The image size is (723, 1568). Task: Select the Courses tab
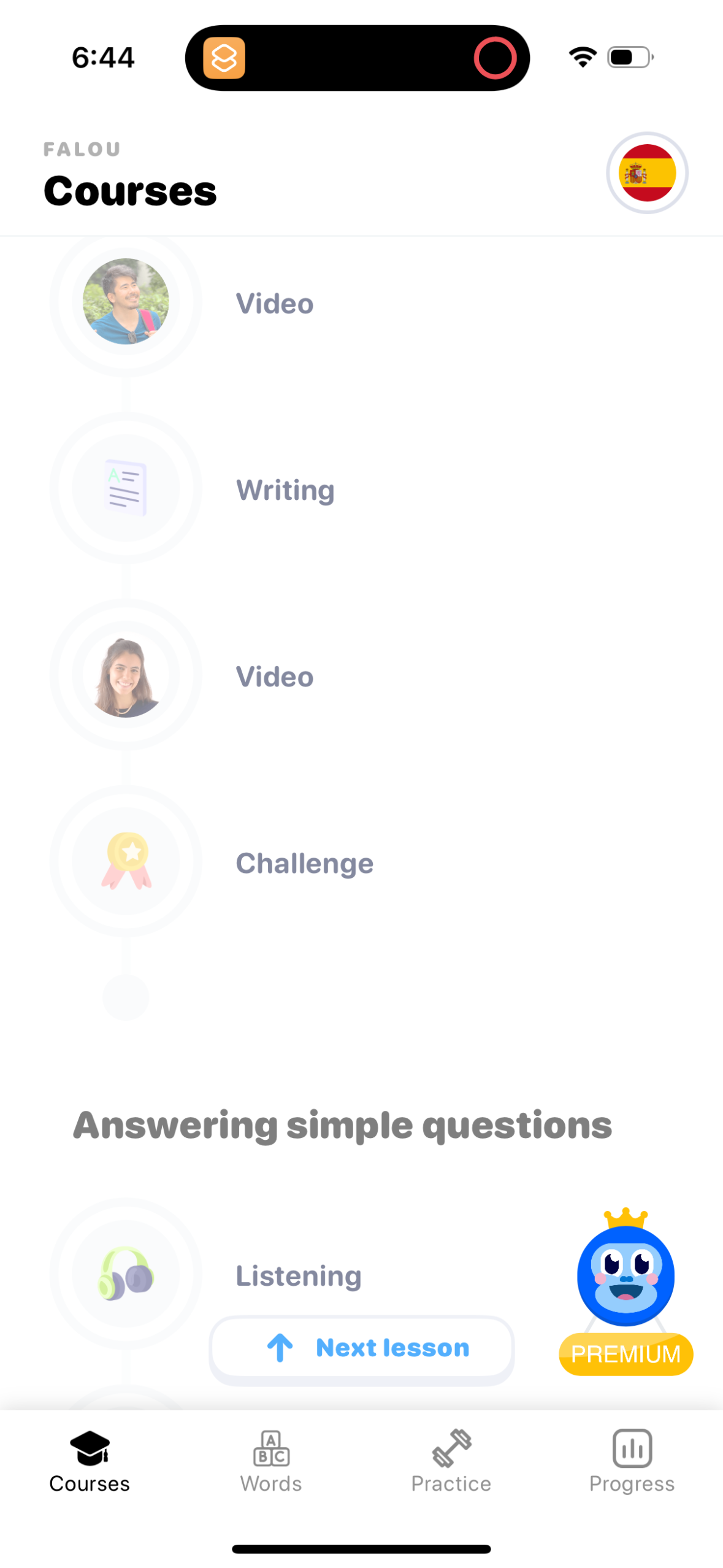click(90, 1461)
